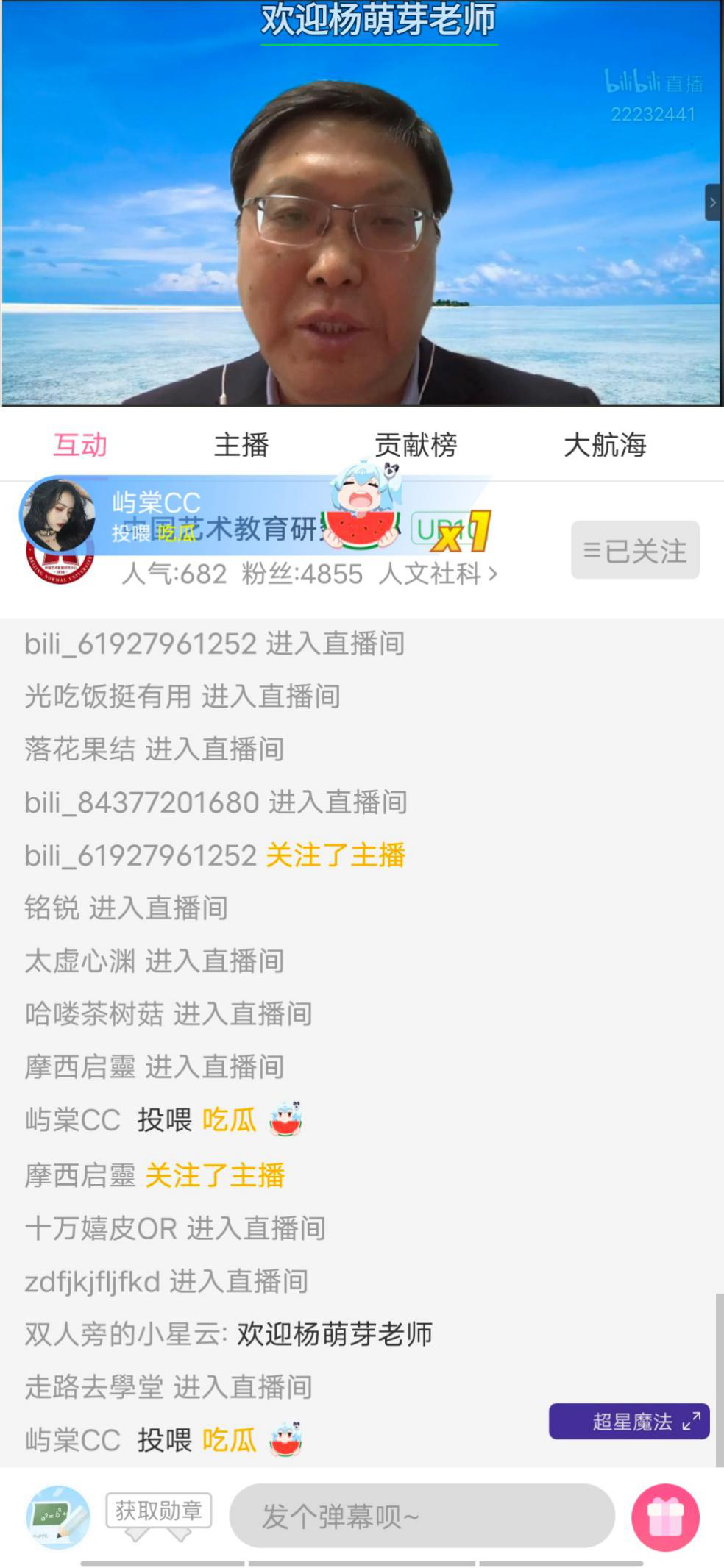Open the gift panel

665,1517
